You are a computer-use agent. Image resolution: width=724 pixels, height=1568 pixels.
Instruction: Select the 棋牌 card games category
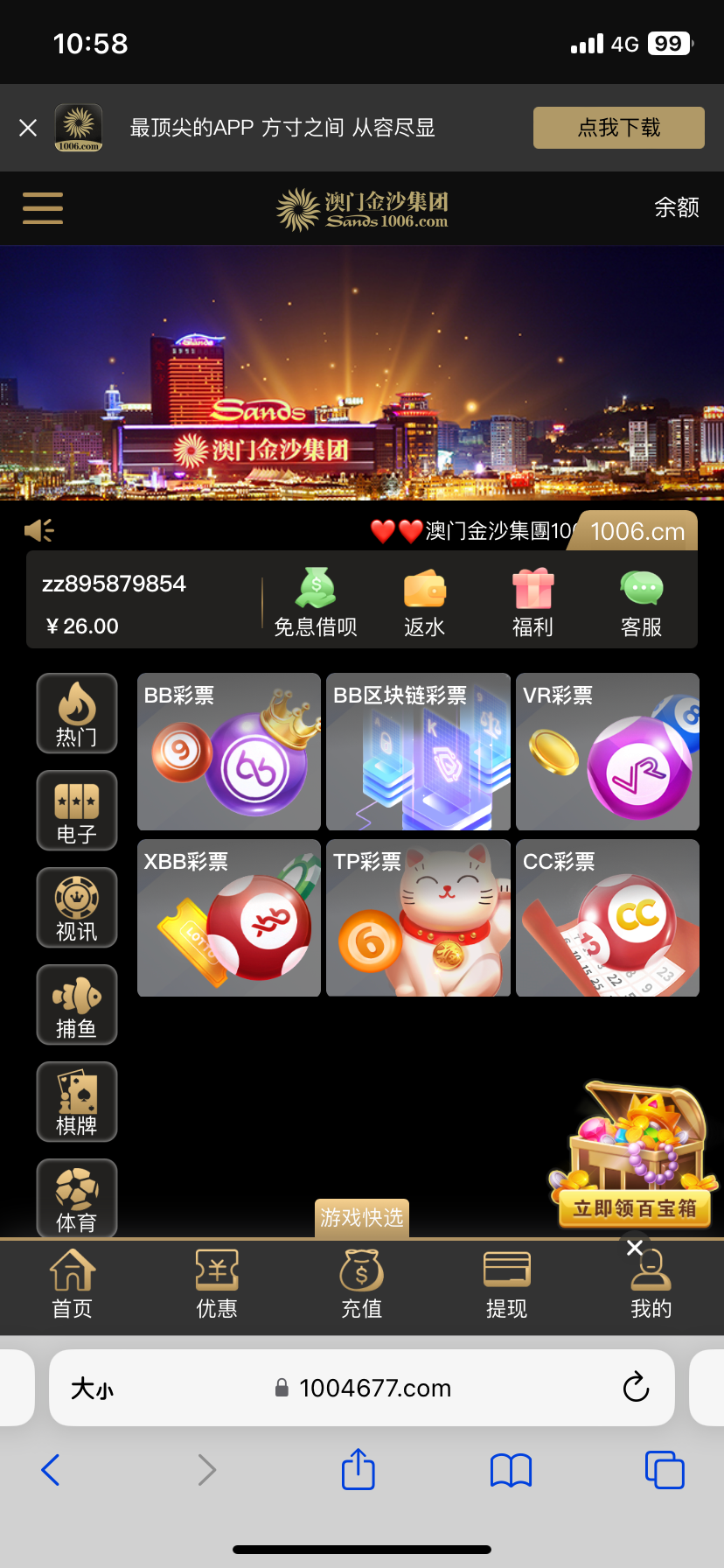[x=77, y=1102]
